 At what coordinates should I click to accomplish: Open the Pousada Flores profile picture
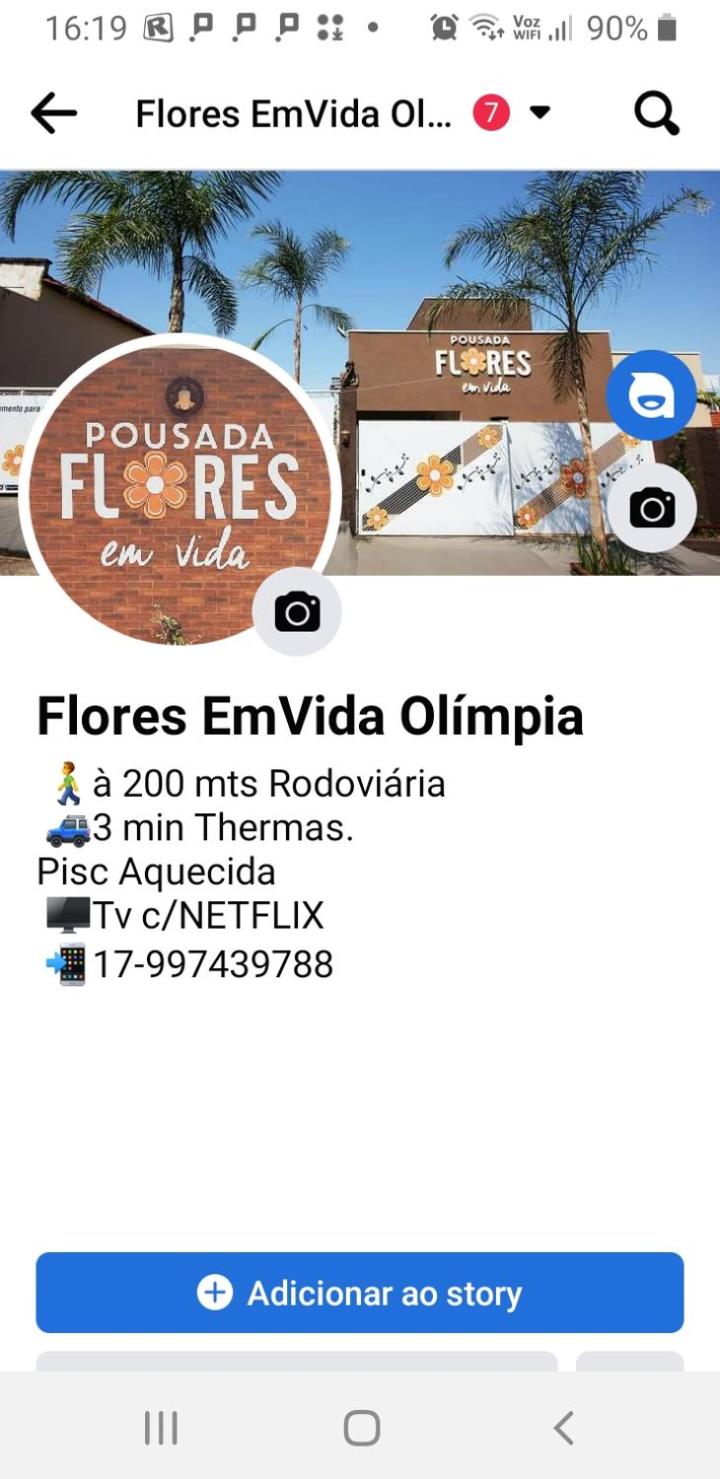click(x=180, y=492)
